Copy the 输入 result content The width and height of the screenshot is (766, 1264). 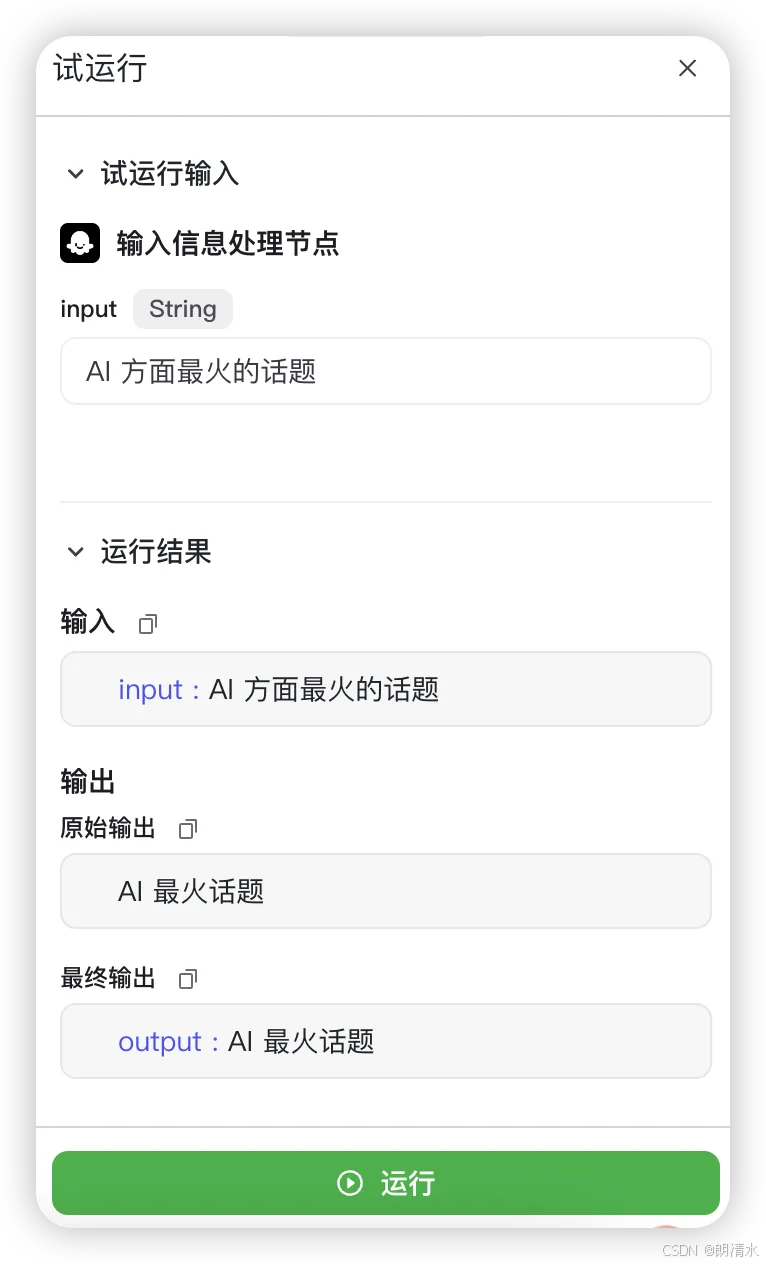(x=148, y=624)
